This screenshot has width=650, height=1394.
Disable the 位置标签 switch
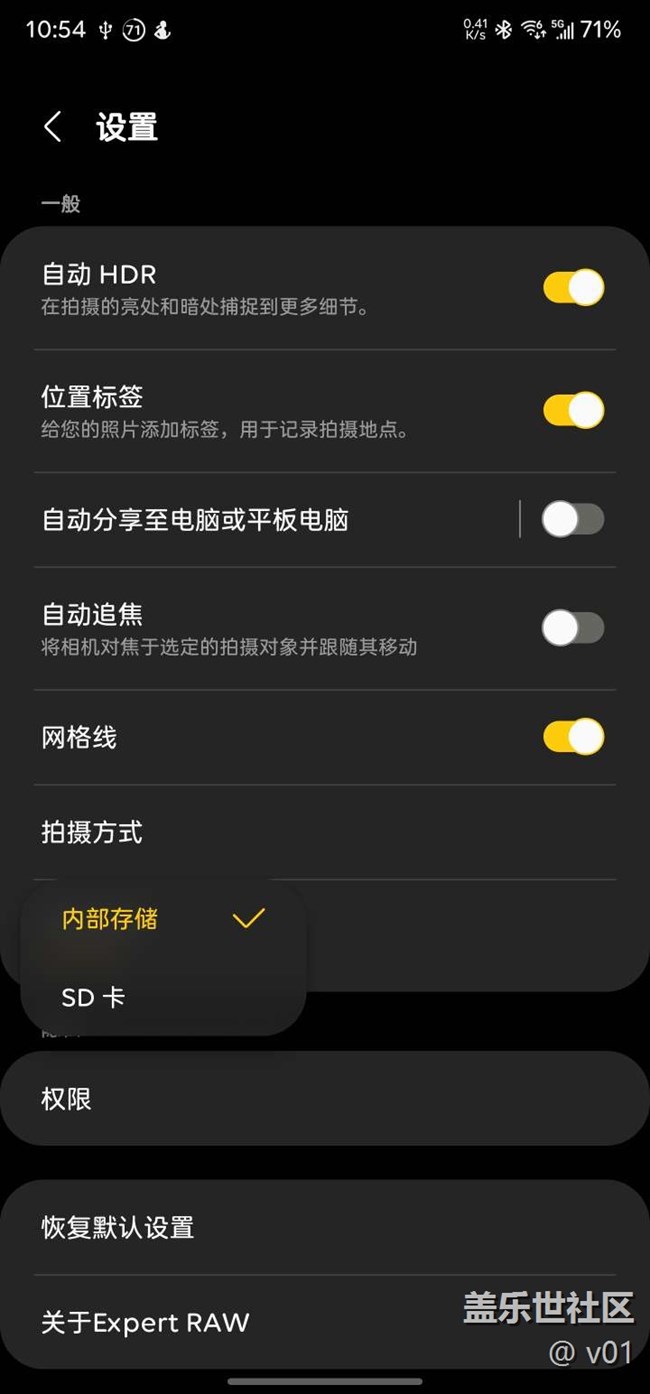pyautogui.click(x=573, y=410)
